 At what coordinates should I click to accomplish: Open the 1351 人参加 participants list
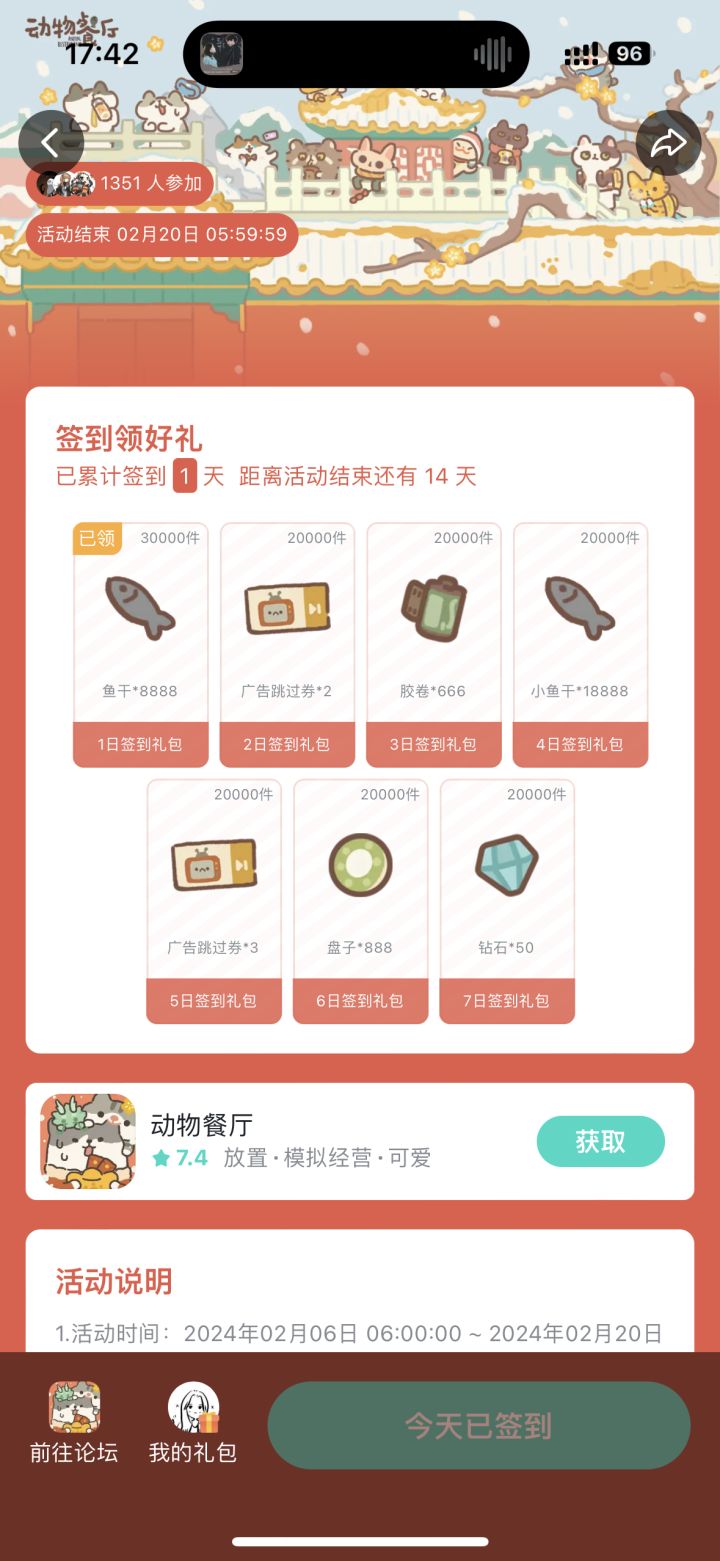coord(120,183)
